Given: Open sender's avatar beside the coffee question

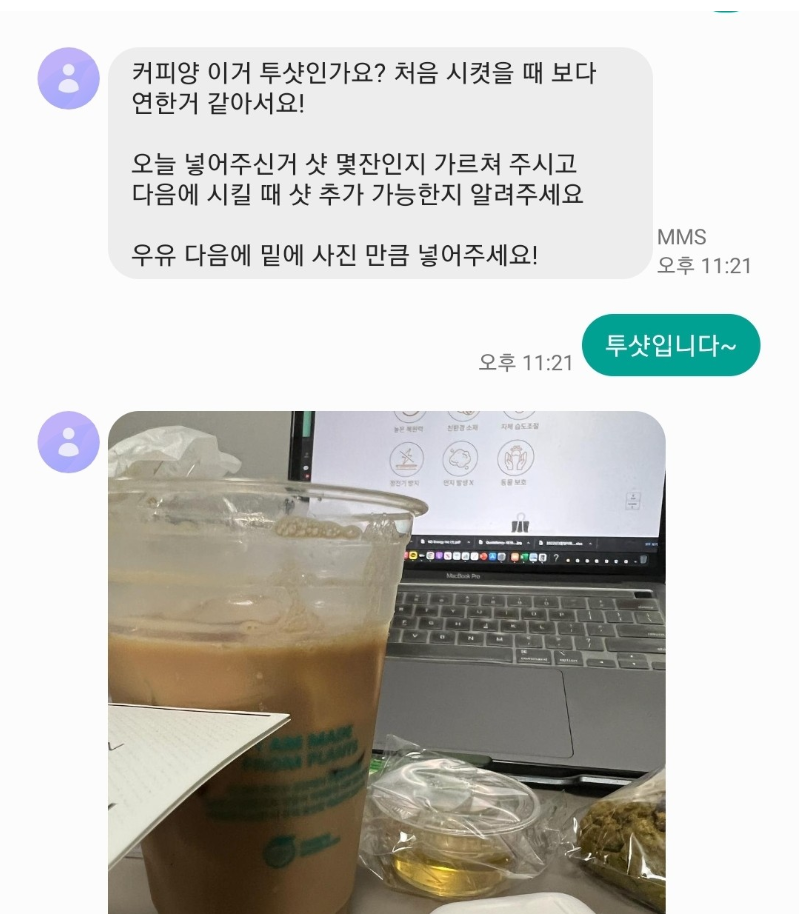Looking at the screenshot, I should point(69,78).
